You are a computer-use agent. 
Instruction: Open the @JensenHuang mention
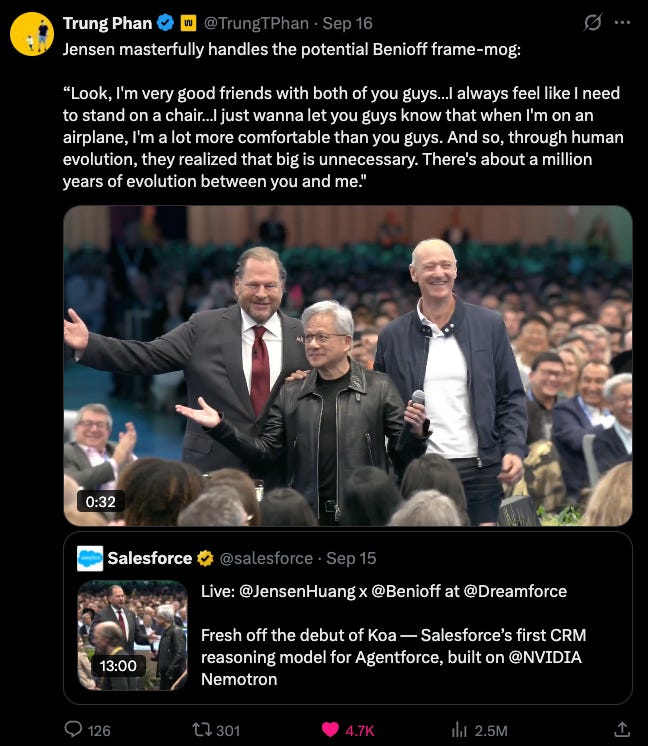click(x=297, y=591)
